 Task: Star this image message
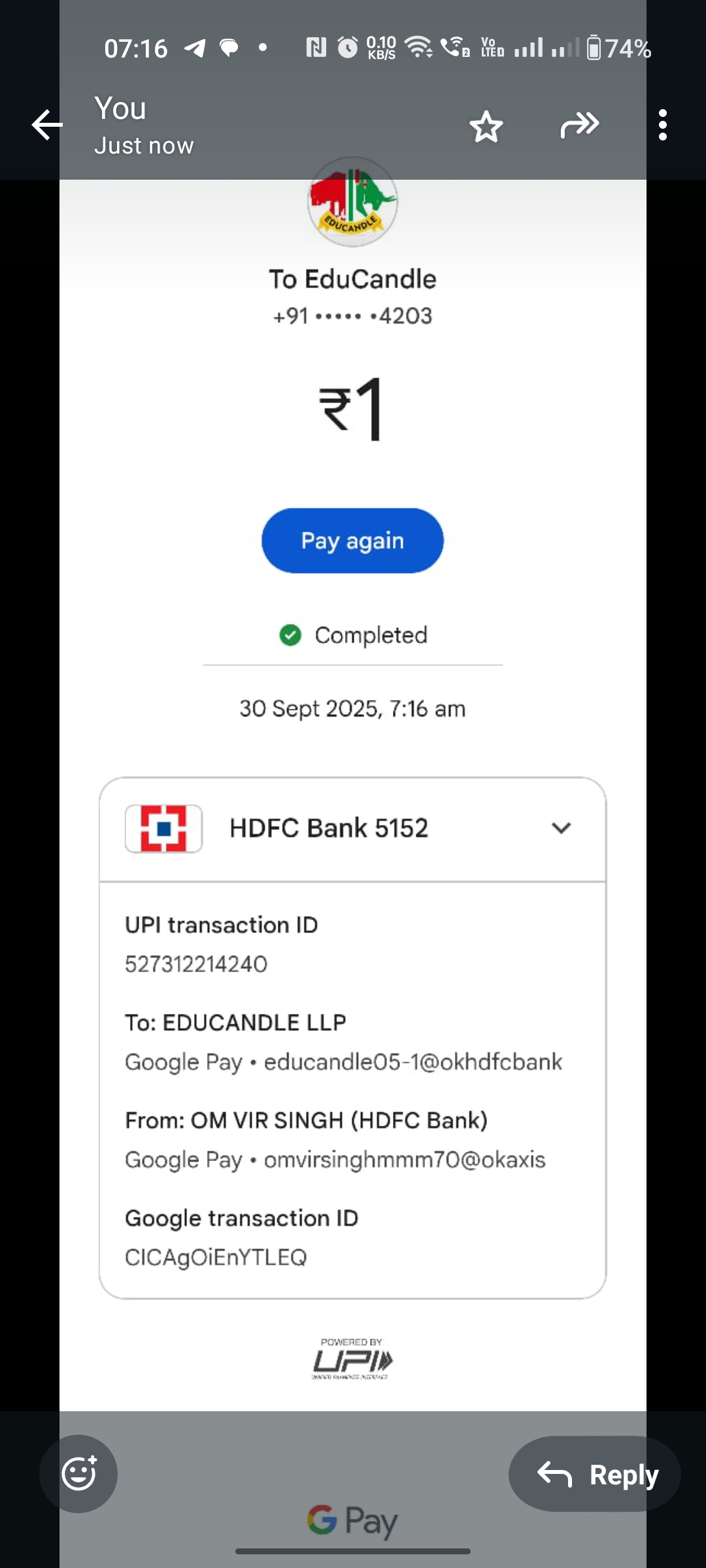[486, 126]
